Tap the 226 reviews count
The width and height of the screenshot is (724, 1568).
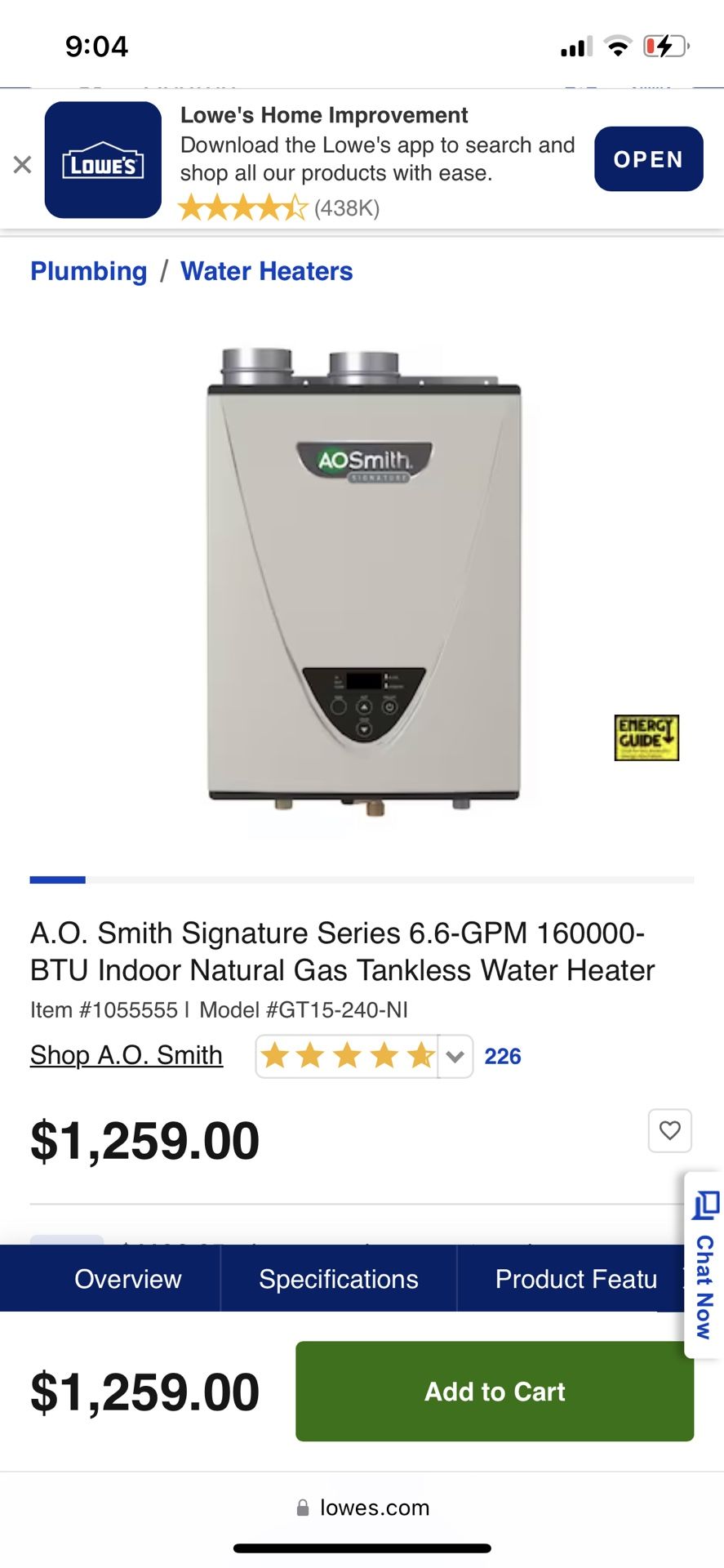pyautogui.click(x=503, y=1056)
